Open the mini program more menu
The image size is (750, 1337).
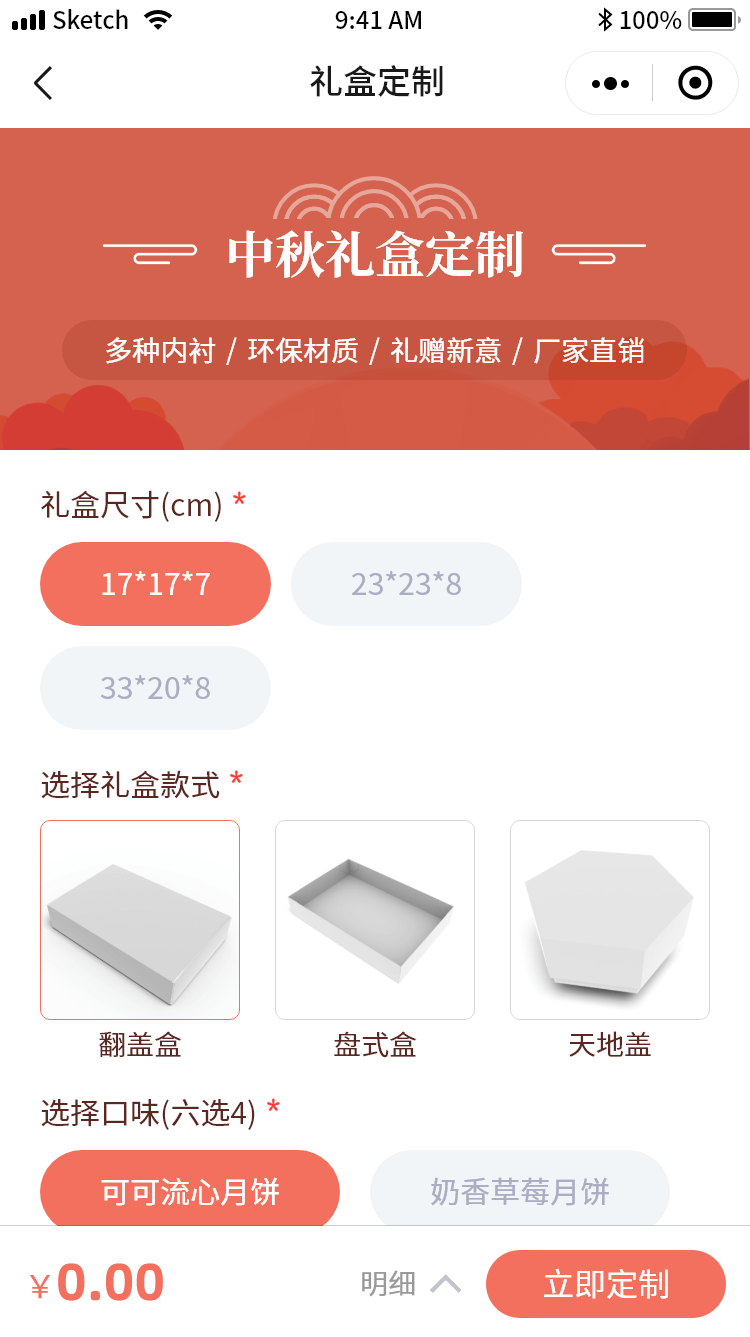point(610,83)
